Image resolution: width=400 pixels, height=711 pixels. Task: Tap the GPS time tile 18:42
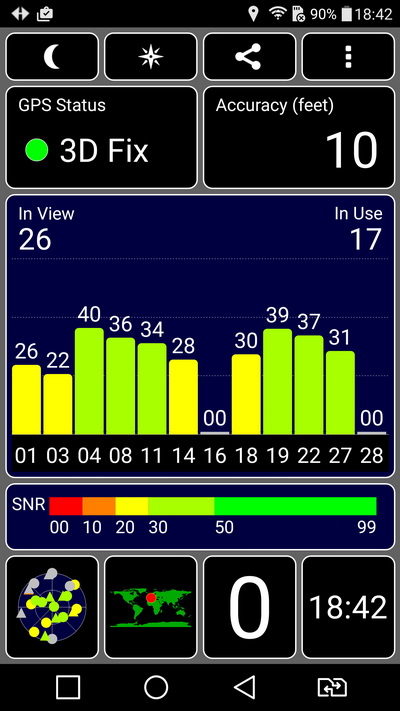[348, 607]
